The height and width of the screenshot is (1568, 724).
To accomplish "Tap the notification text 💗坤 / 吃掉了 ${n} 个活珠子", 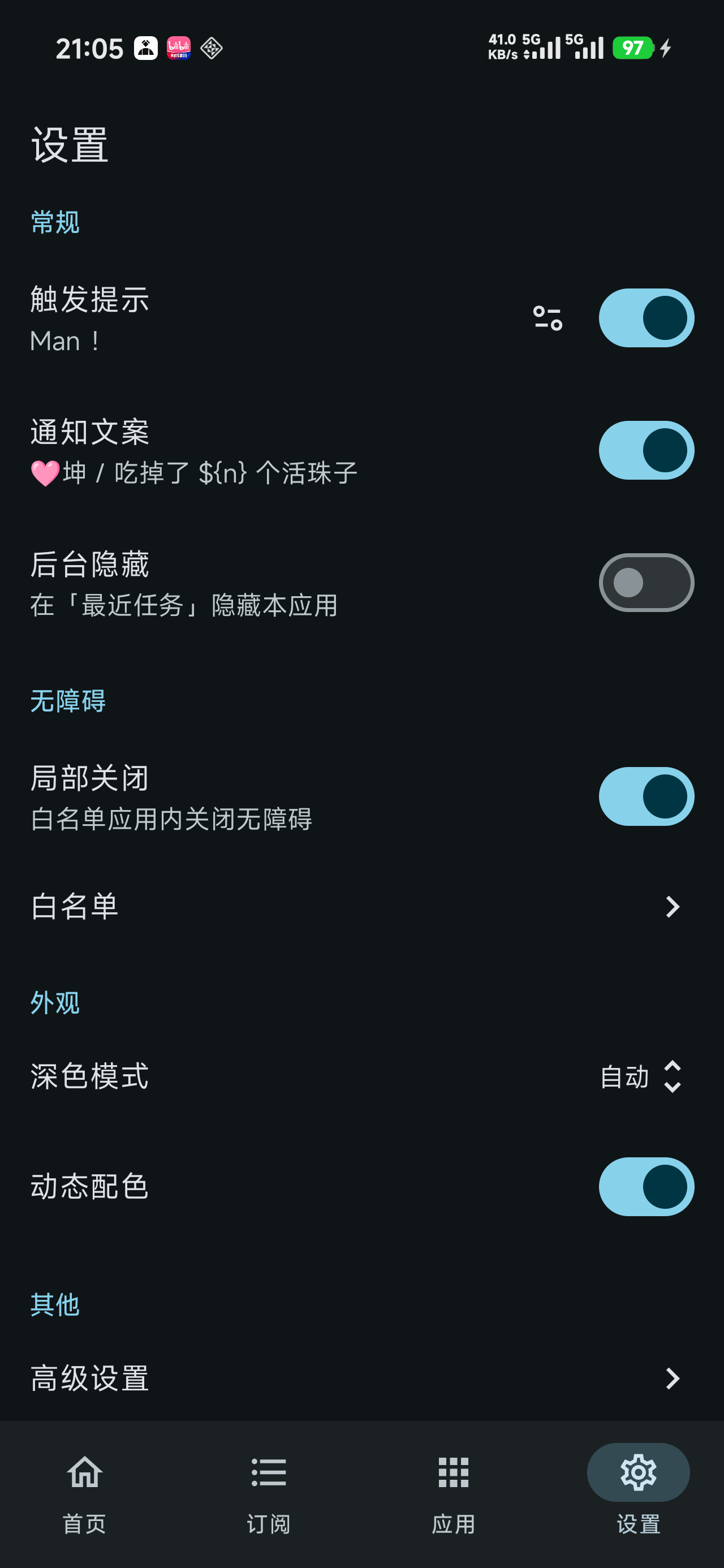I will (193, 472).
